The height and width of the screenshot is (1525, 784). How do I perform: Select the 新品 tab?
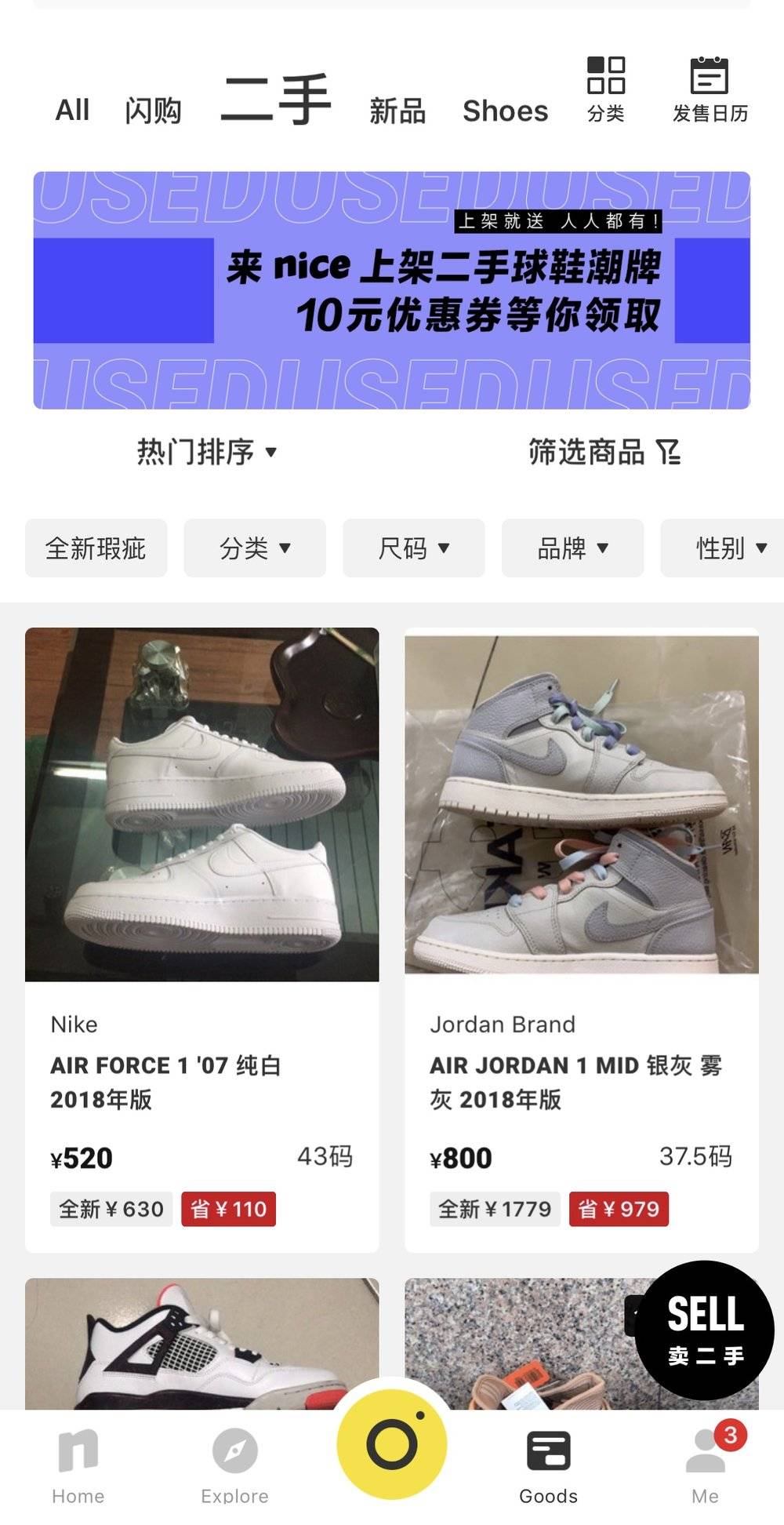[397, 111]
